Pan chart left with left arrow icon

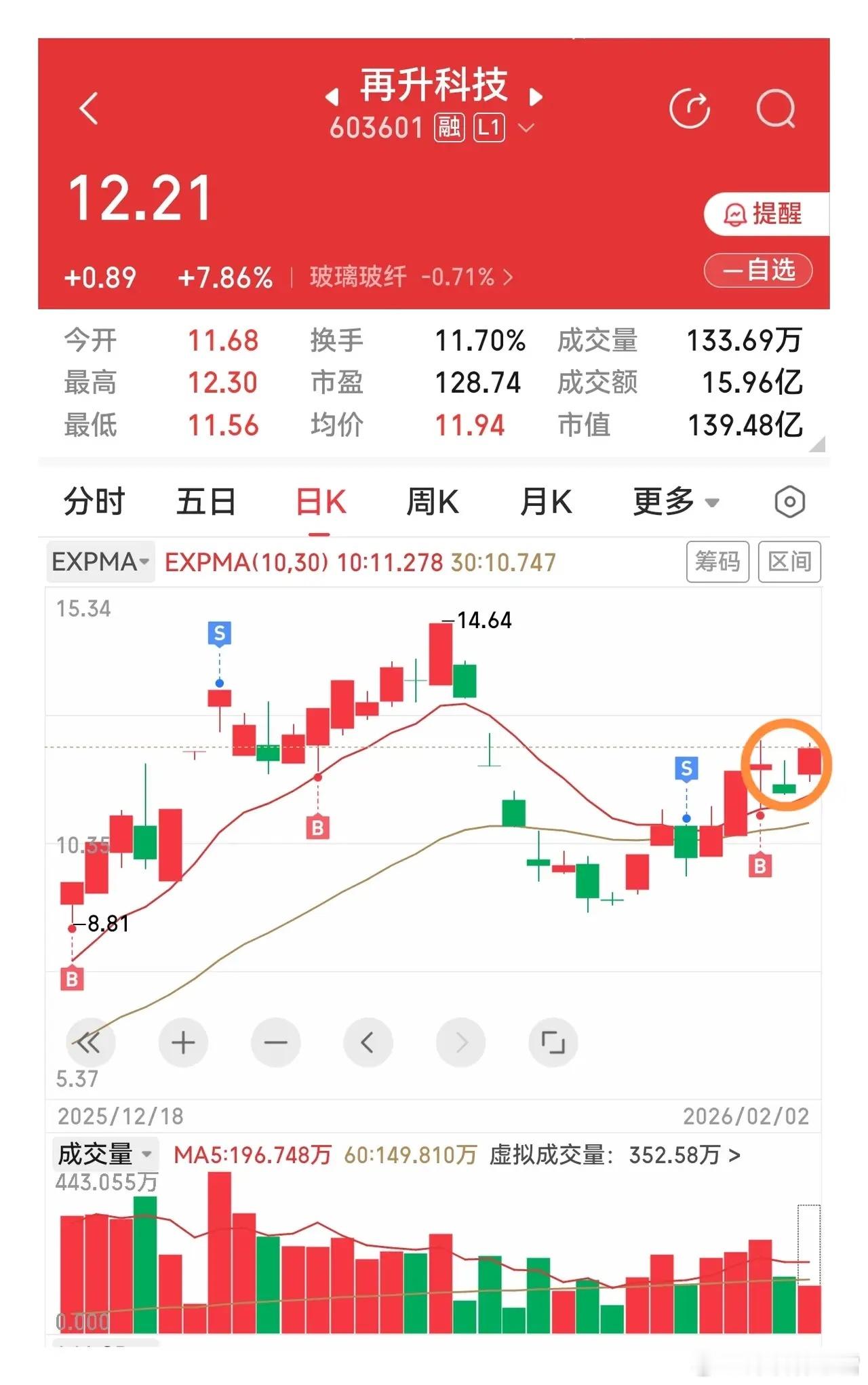coord(368,1042)
